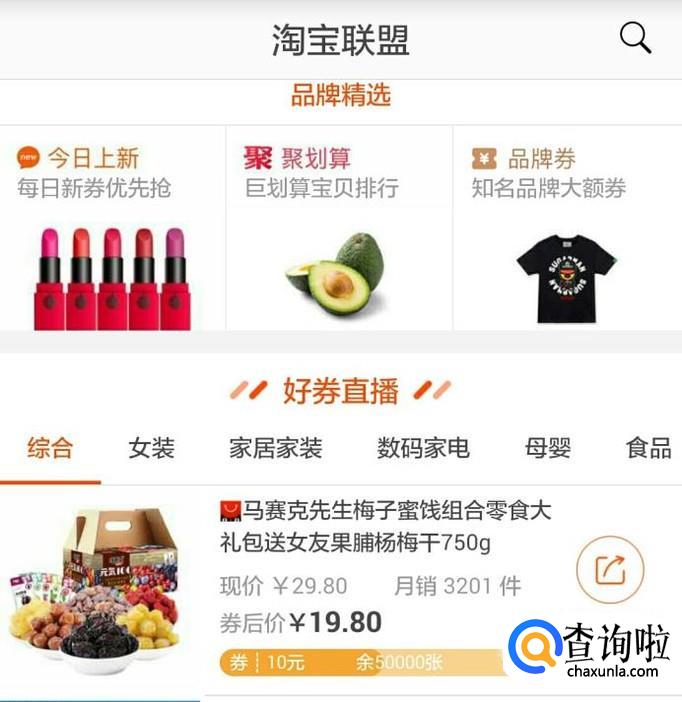Switch to the 女装 tab
682x702 pixels.
coord(152,447)
